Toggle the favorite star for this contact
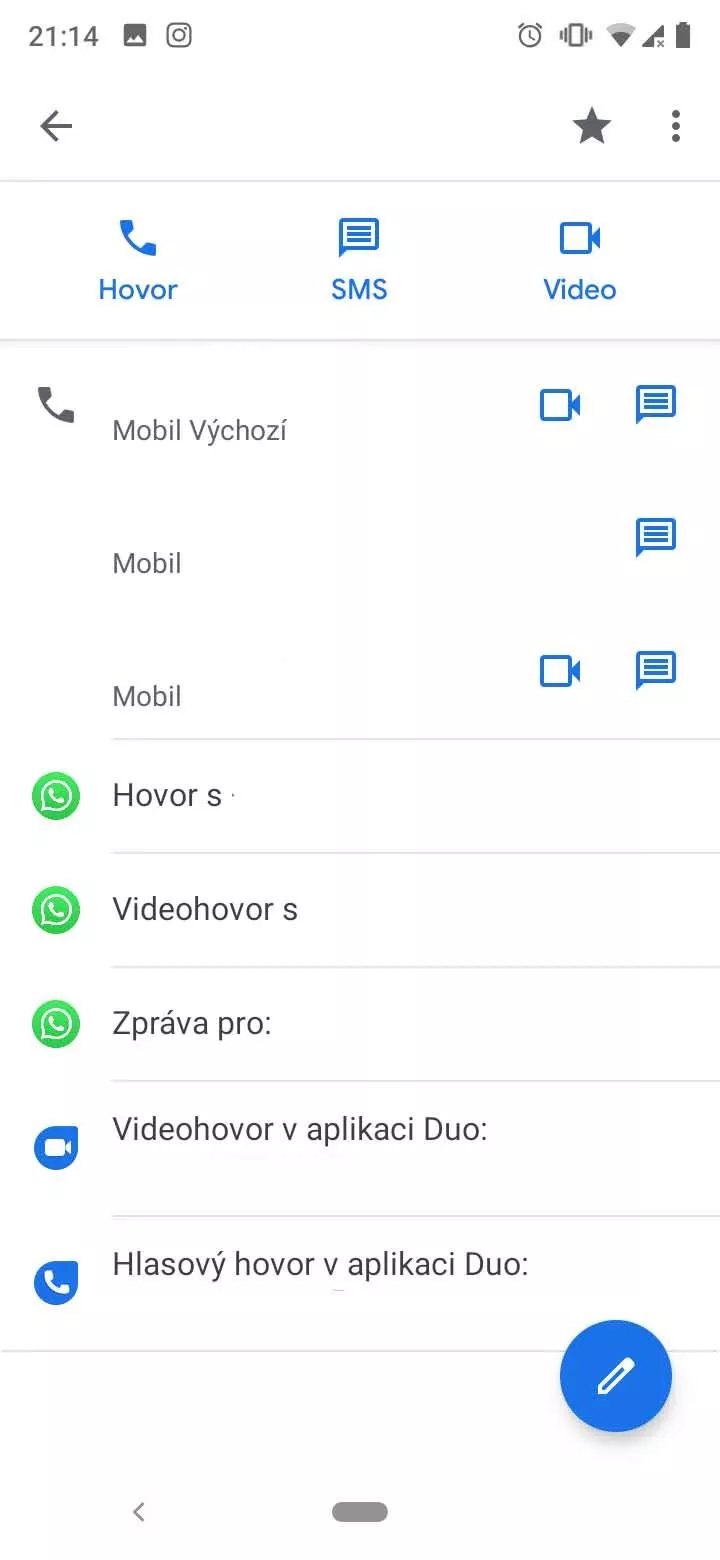 tap(592, 126)
